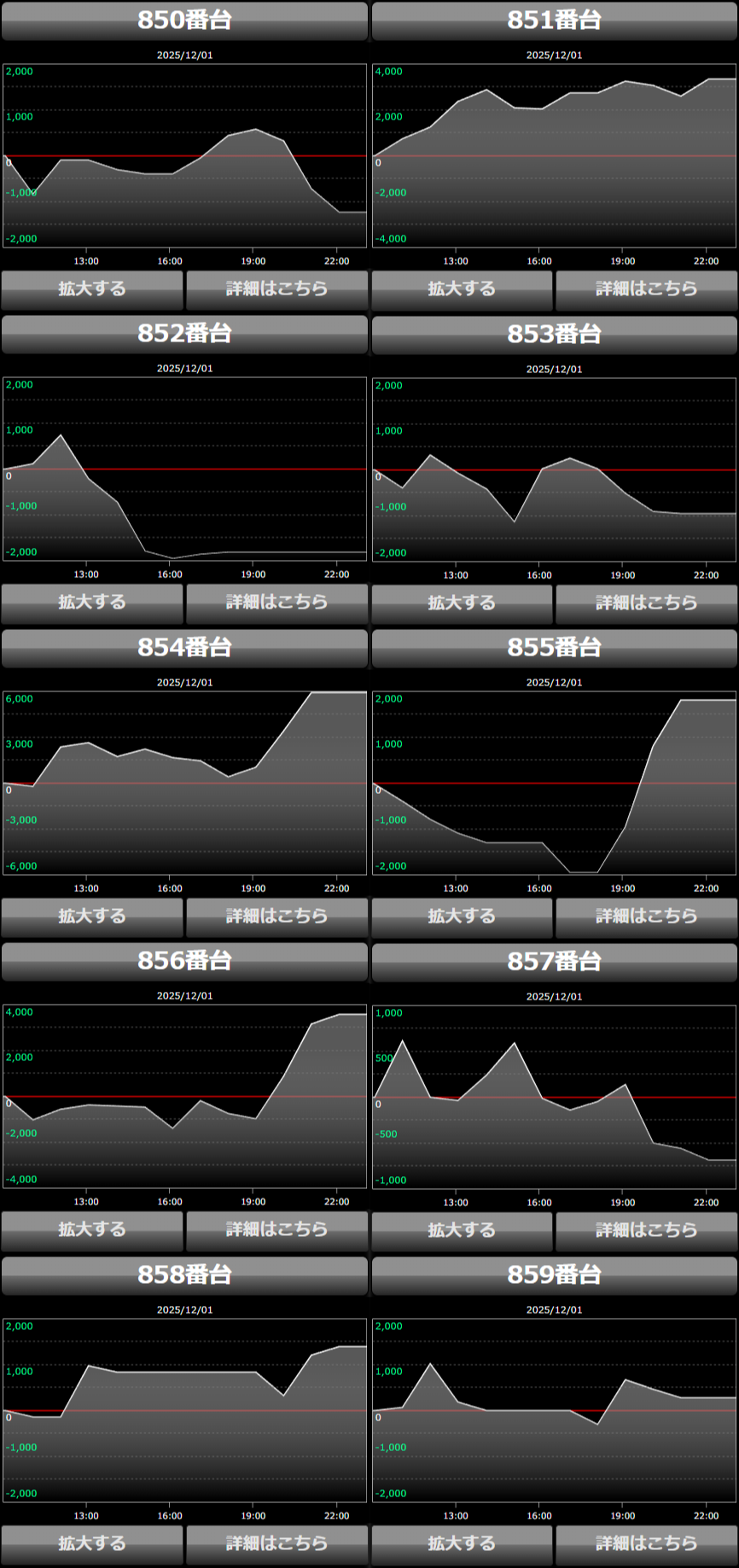Tap 拡大する under machine 851
Image resolution: width=739 pixels, height=1568 pixels.
462,289
